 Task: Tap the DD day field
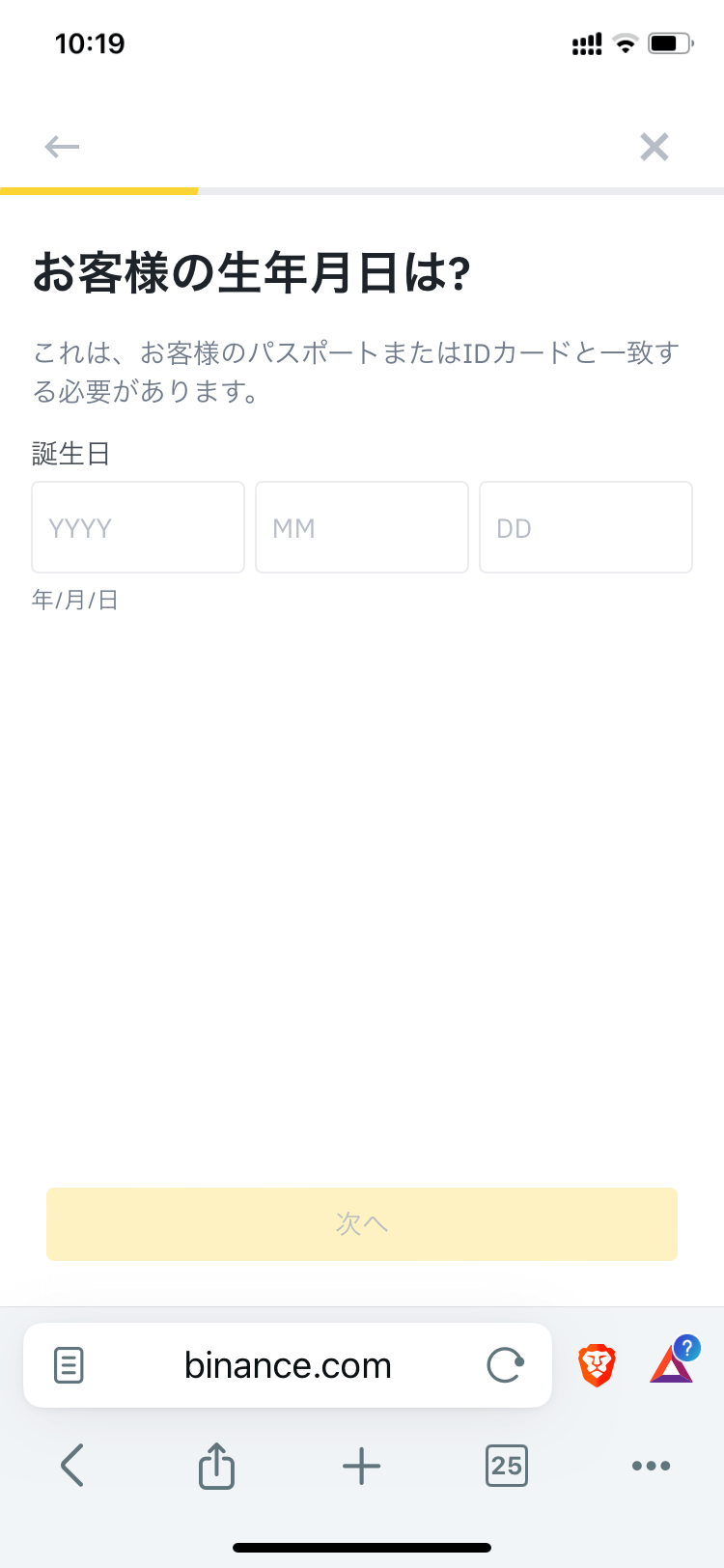586,527
